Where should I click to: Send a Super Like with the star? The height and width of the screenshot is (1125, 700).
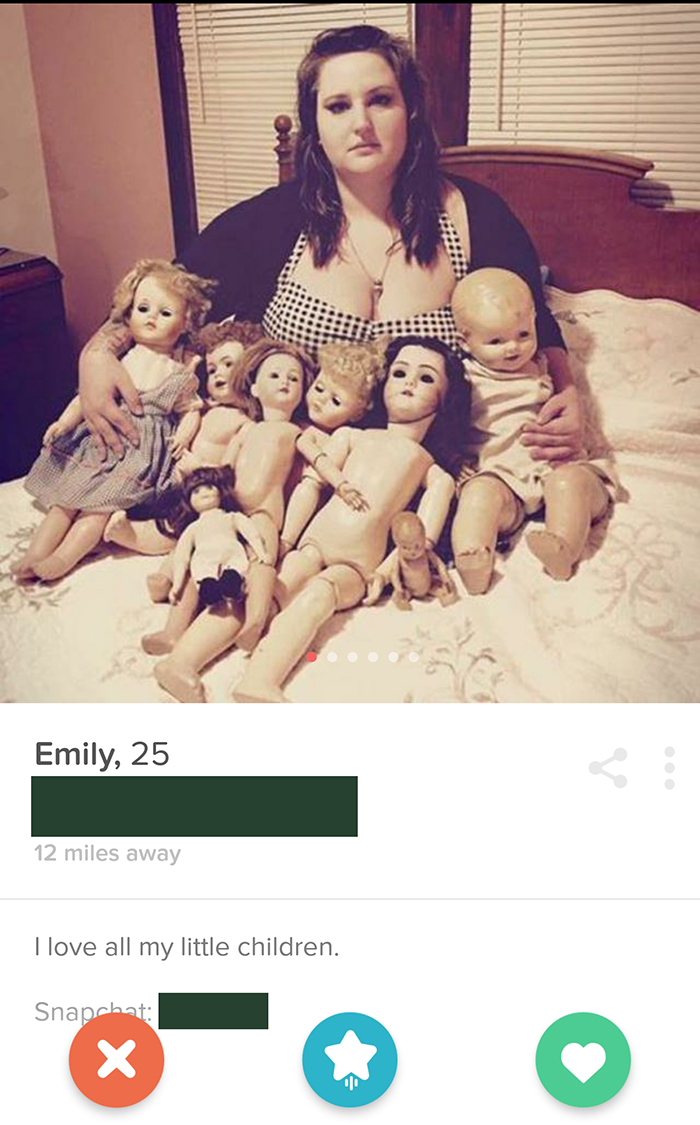349,1060
